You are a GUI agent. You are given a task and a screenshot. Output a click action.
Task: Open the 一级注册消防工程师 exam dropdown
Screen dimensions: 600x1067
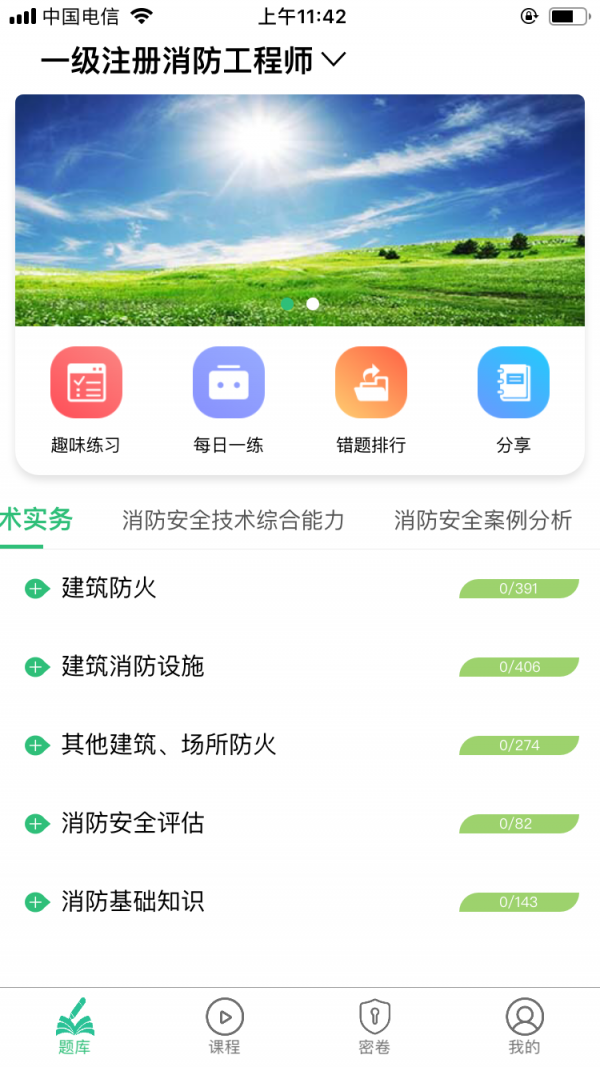click(x=193, y=61)
